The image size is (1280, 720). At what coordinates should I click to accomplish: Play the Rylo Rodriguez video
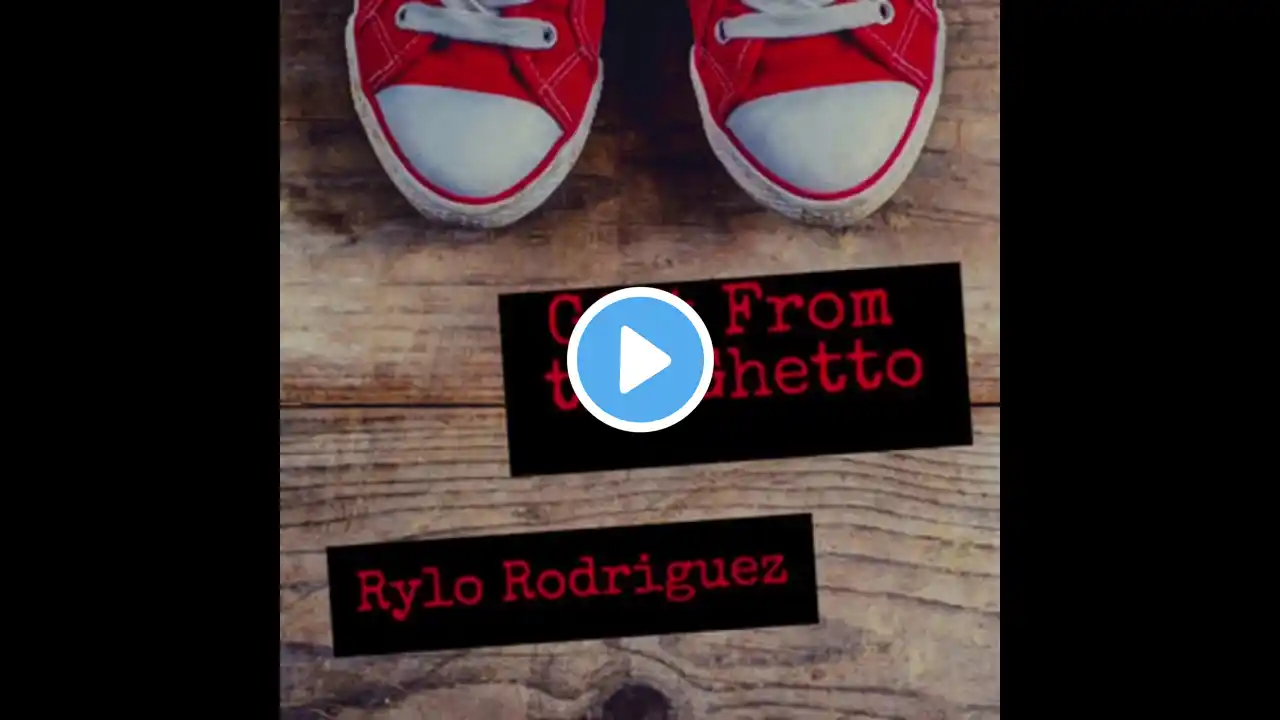click(x=640, y=359)
